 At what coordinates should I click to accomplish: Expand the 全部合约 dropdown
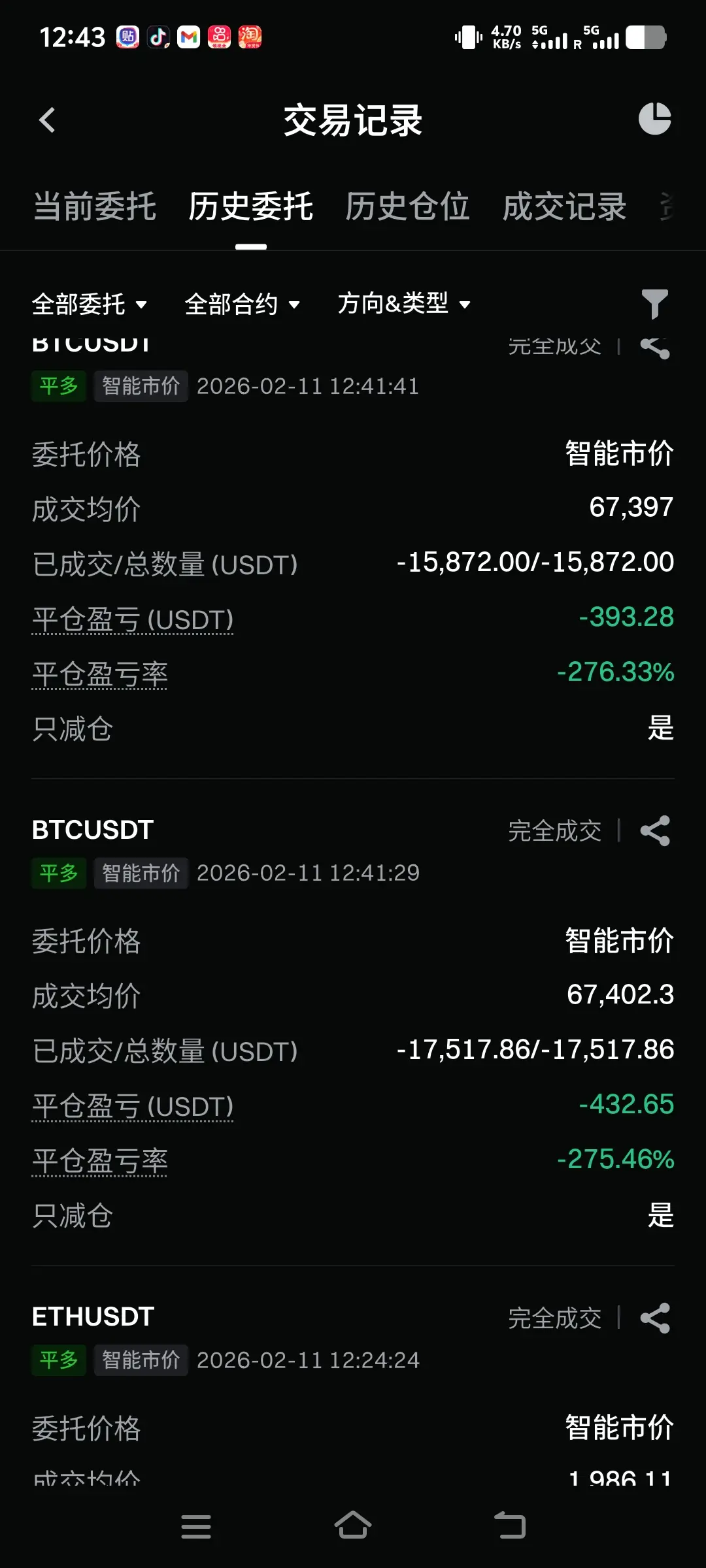pos(243,304)
